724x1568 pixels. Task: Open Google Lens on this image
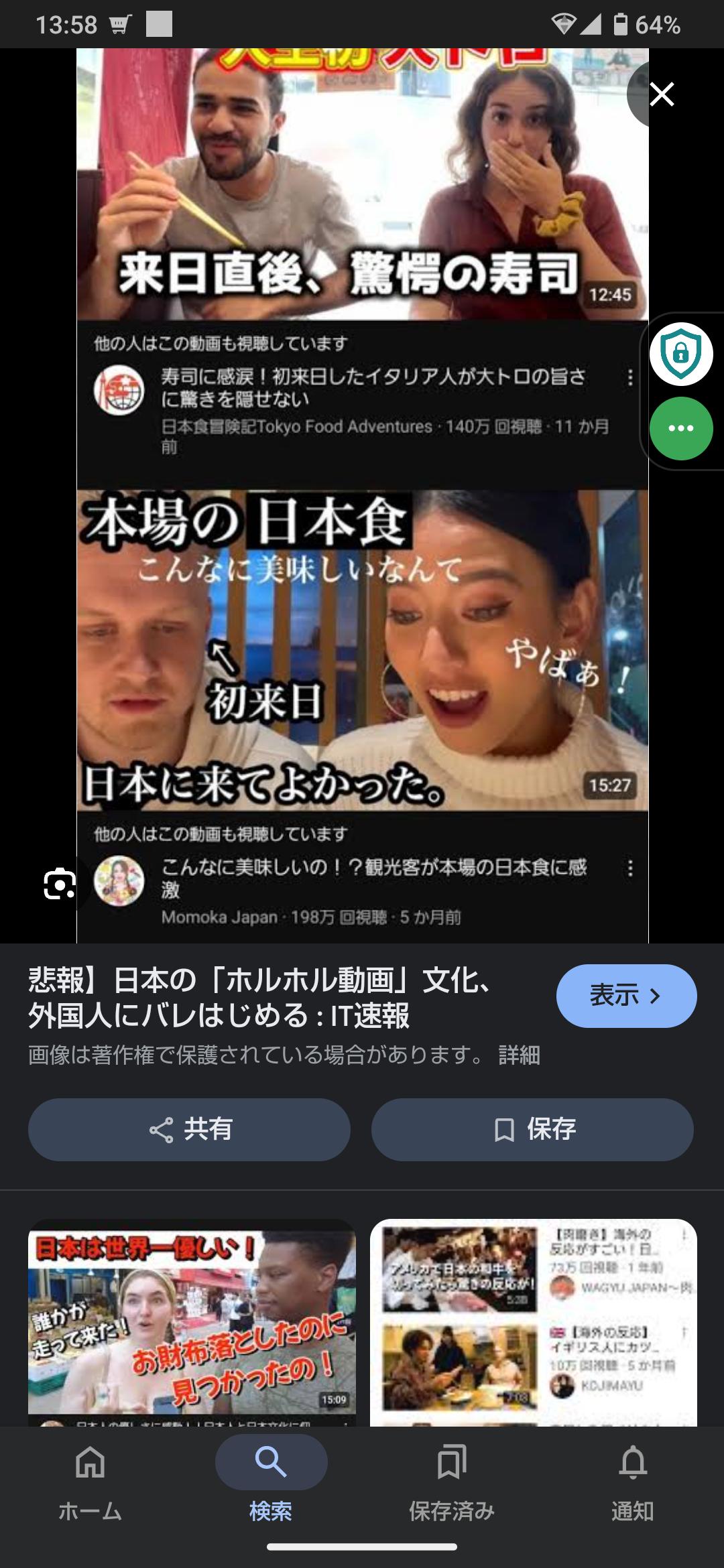click(x=60, y=884)
